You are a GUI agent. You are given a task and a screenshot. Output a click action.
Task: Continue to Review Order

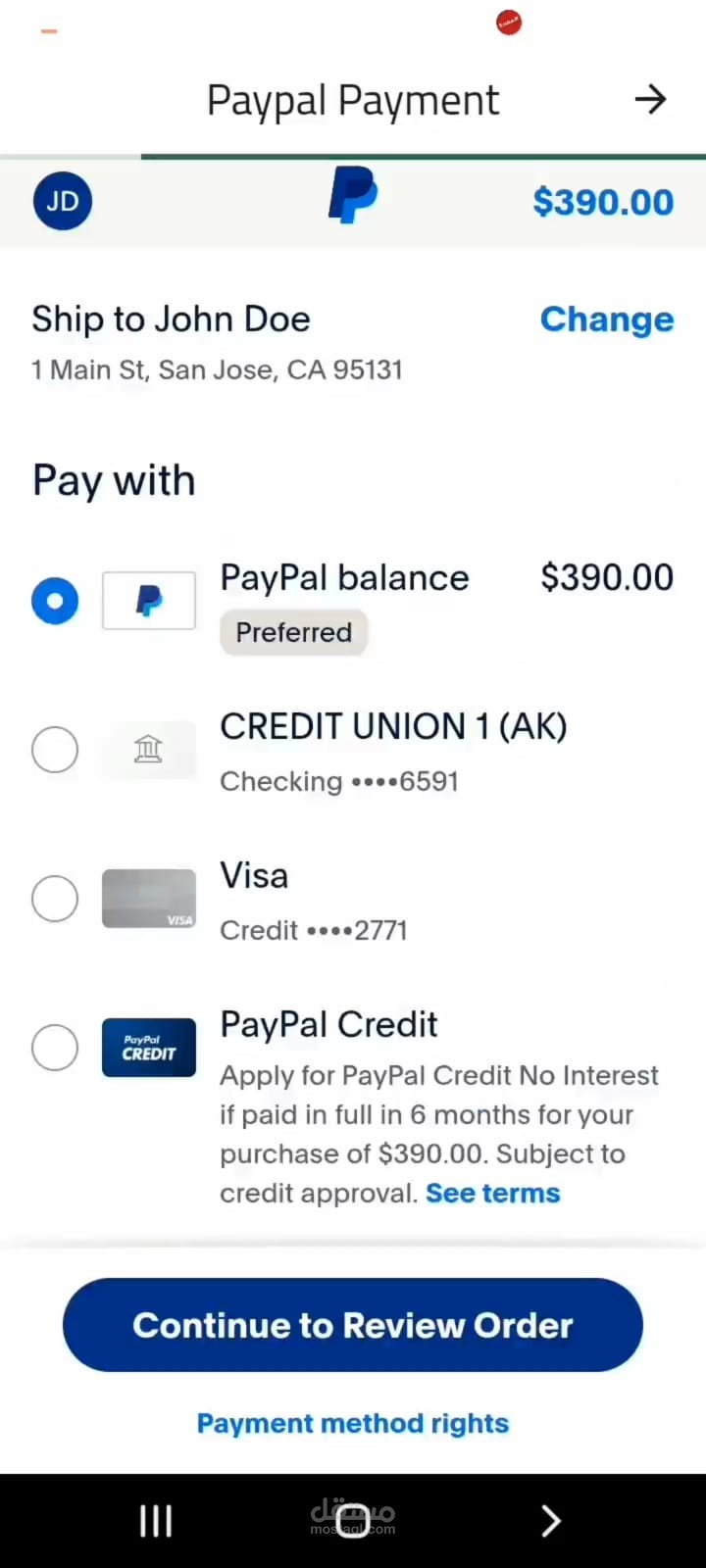click(x=353, y=1325)
